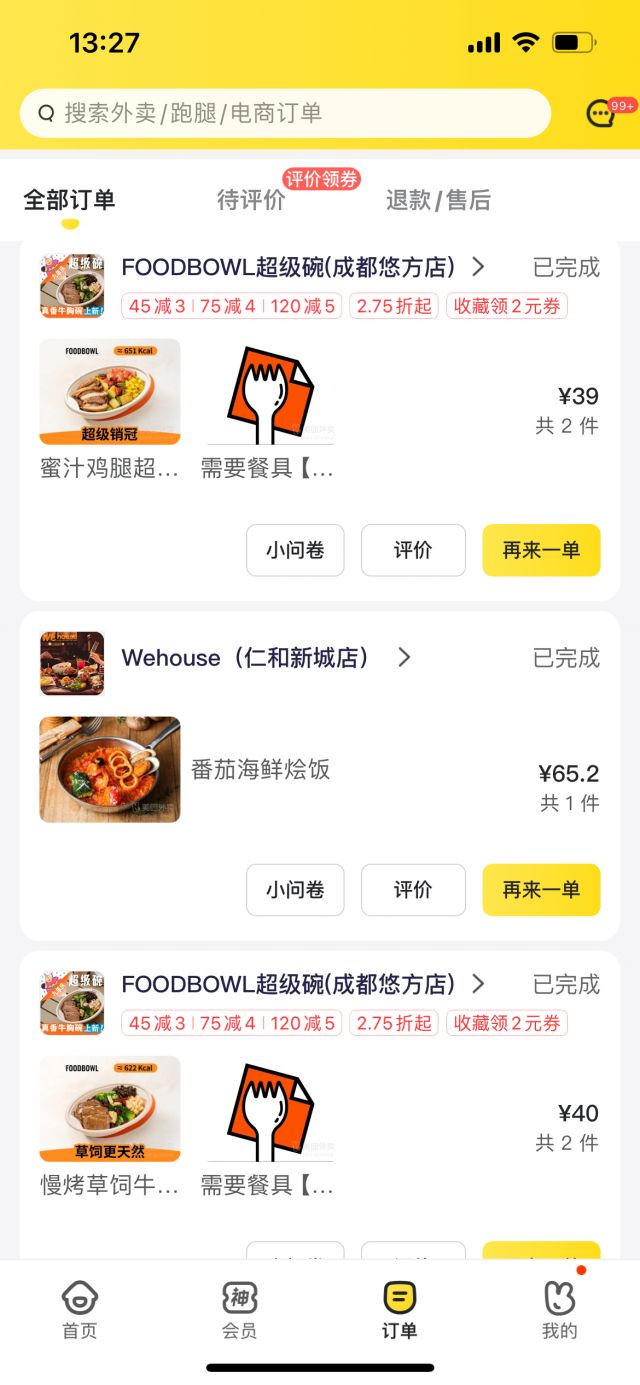
Task: Open the 蜜汁鸡腿 order item thumbnail
Action: click(x=110, y=392)
